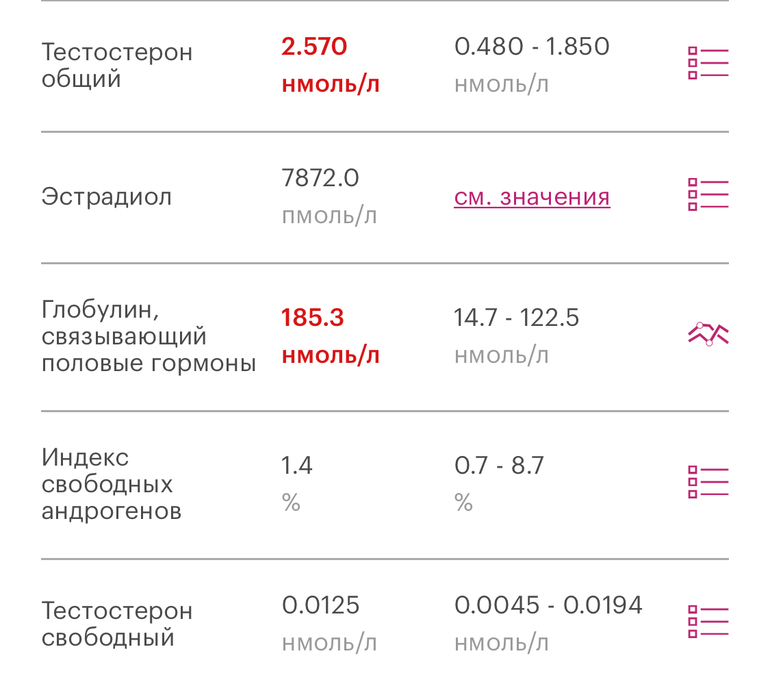
Task: Open reference list icon for Тестостерон общий
Action: (707, 63)
